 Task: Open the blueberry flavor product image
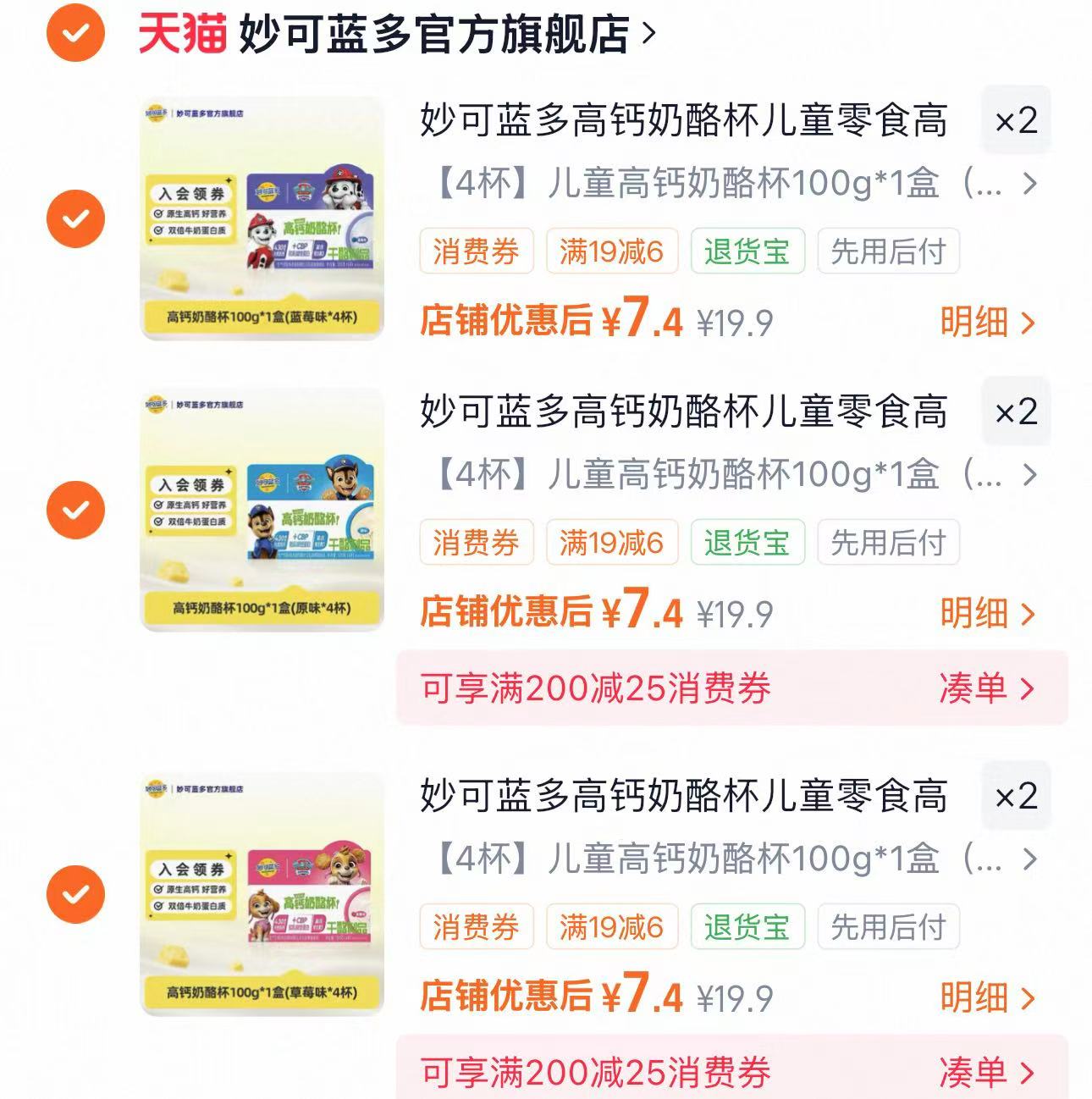pos(262,218)
